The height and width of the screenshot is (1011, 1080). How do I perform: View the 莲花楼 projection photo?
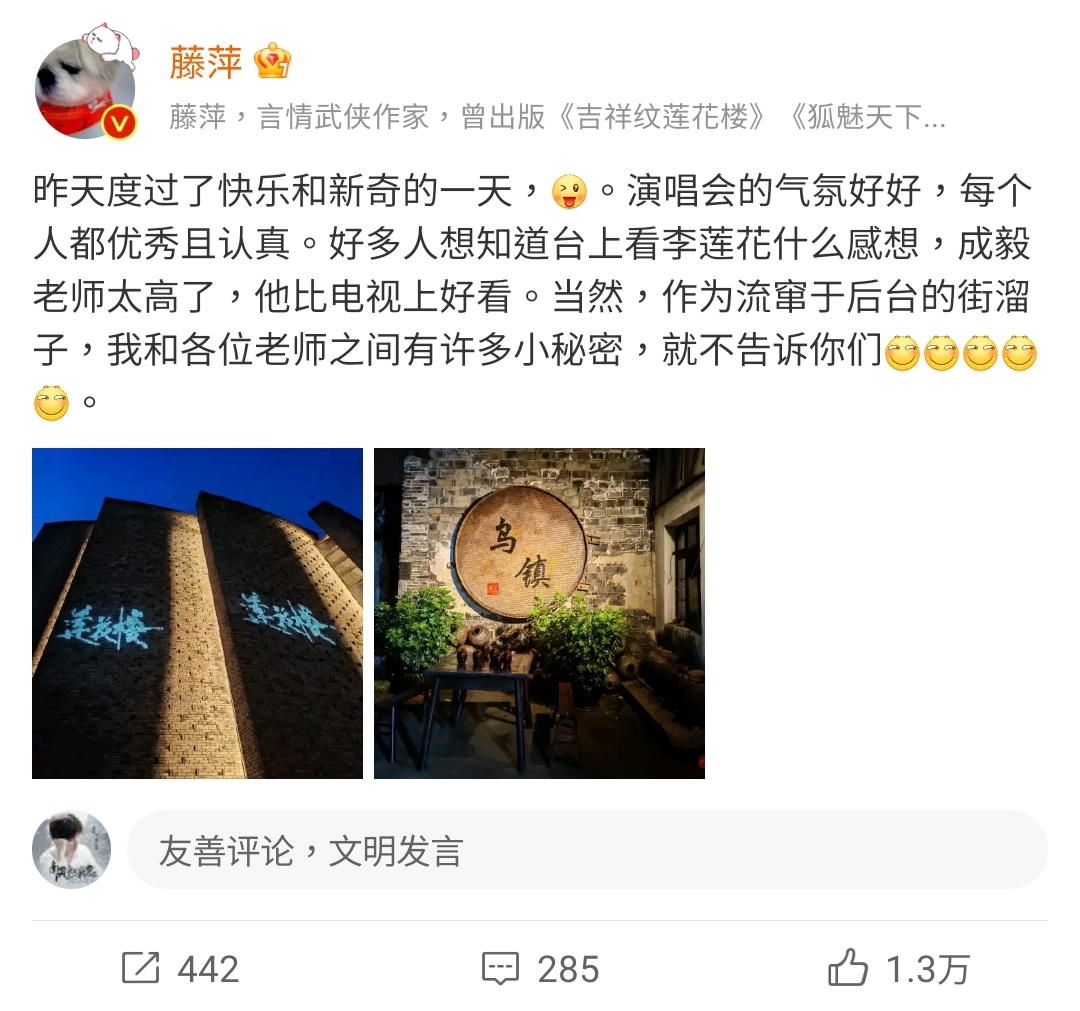pos(197,613)
